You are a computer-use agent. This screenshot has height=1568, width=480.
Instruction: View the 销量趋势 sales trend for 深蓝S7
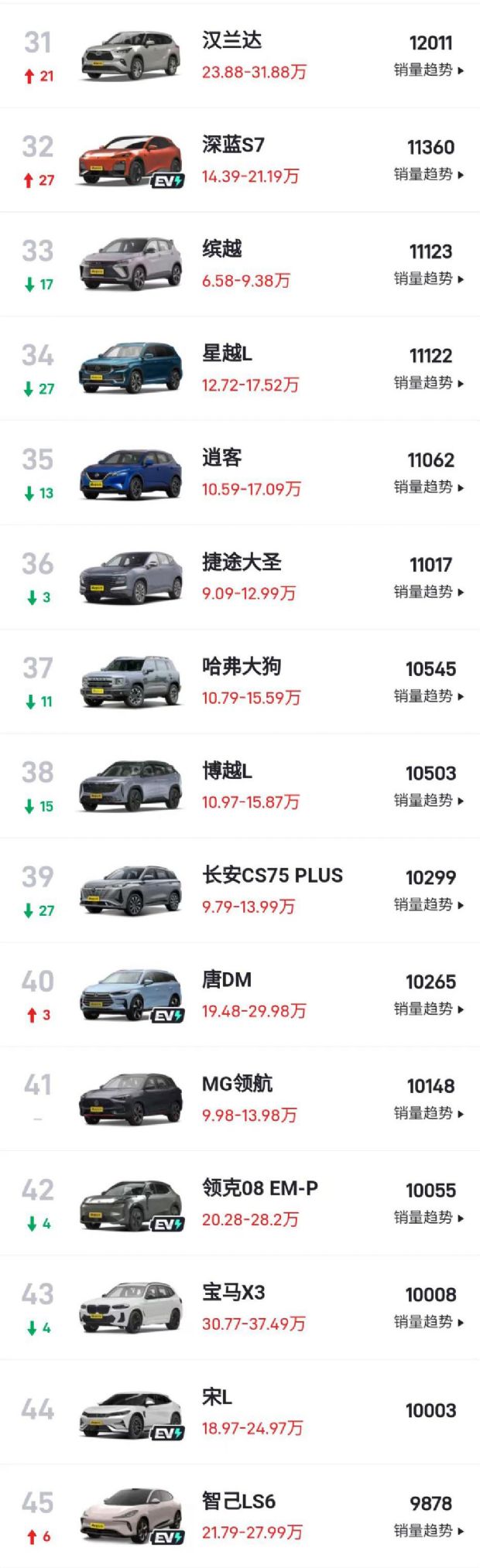(428, 174)
